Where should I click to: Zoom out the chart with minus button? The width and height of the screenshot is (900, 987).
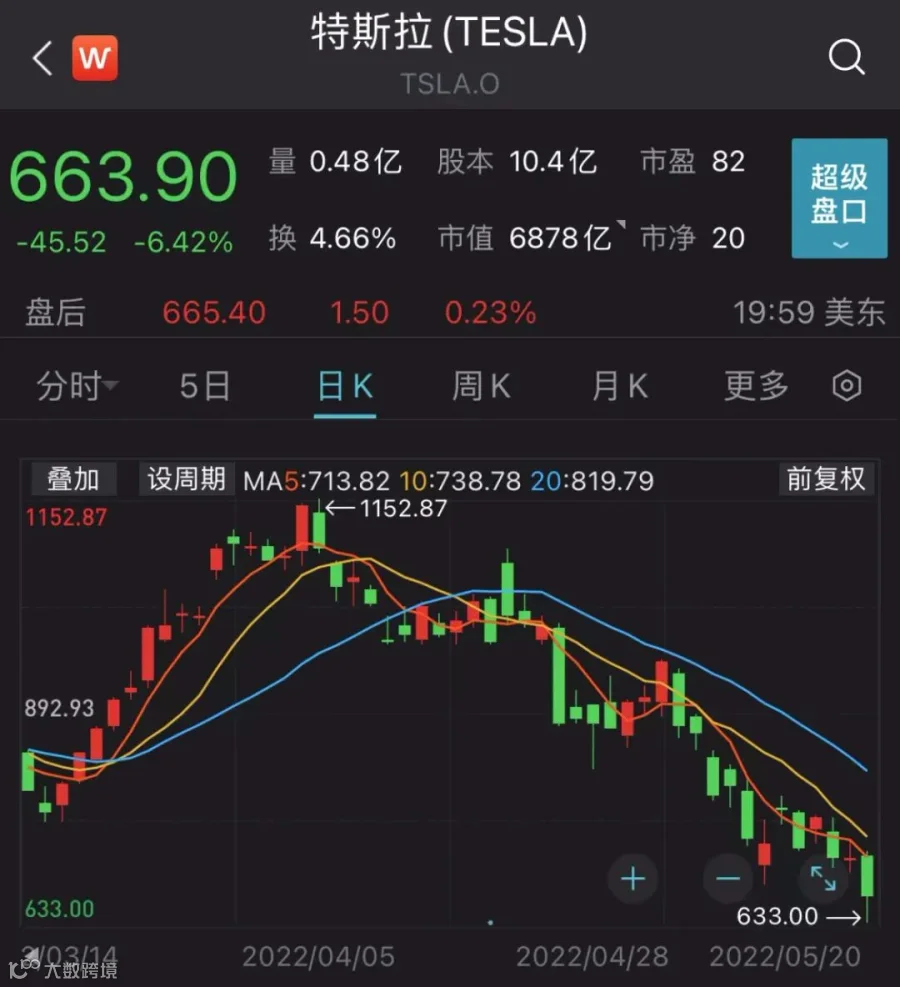(728, 879)
